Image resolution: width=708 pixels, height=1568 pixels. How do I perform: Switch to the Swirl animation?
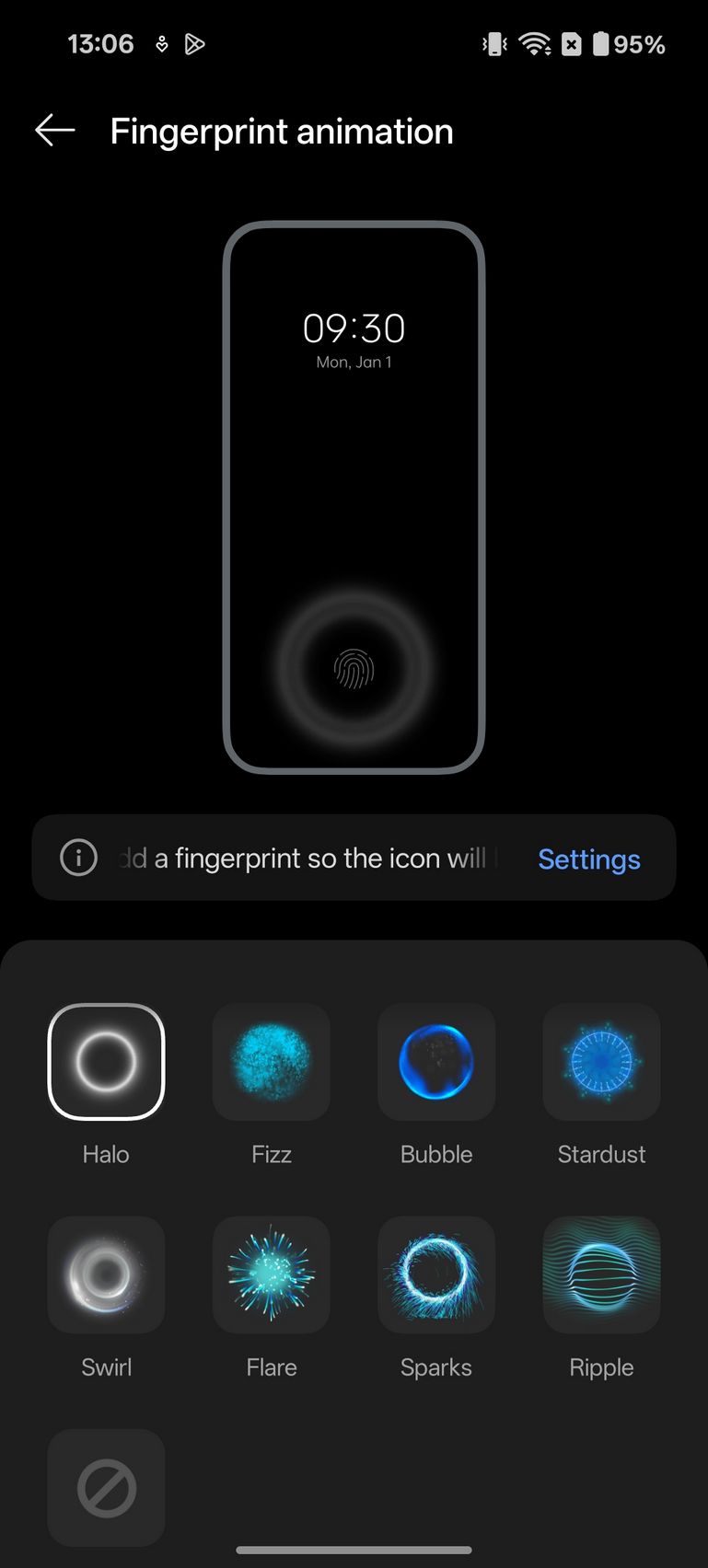[x=106, y=1274]
